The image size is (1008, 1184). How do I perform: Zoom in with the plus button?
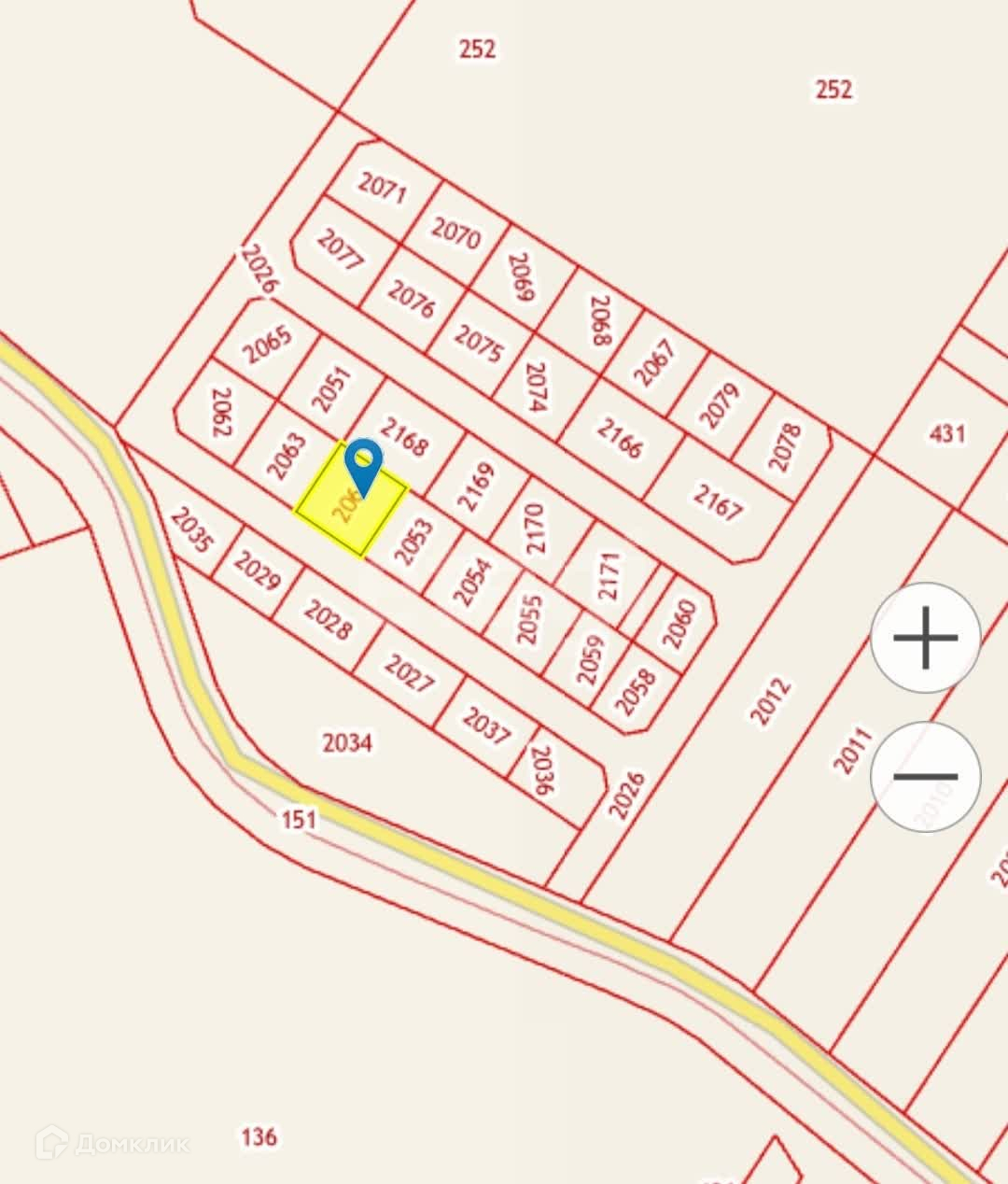[x=925, y=638]
